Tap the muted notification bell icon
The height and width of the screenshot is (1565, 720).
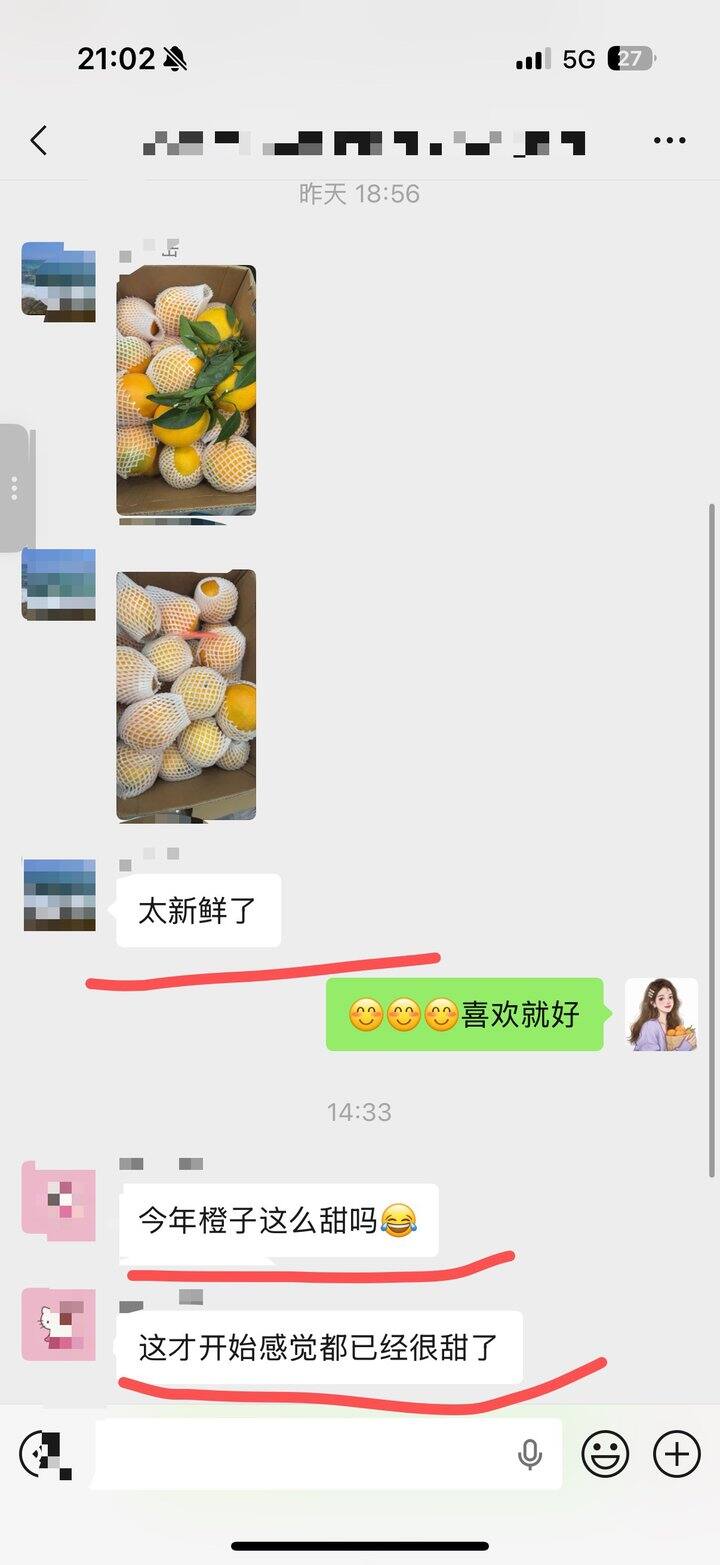point(175,58)
